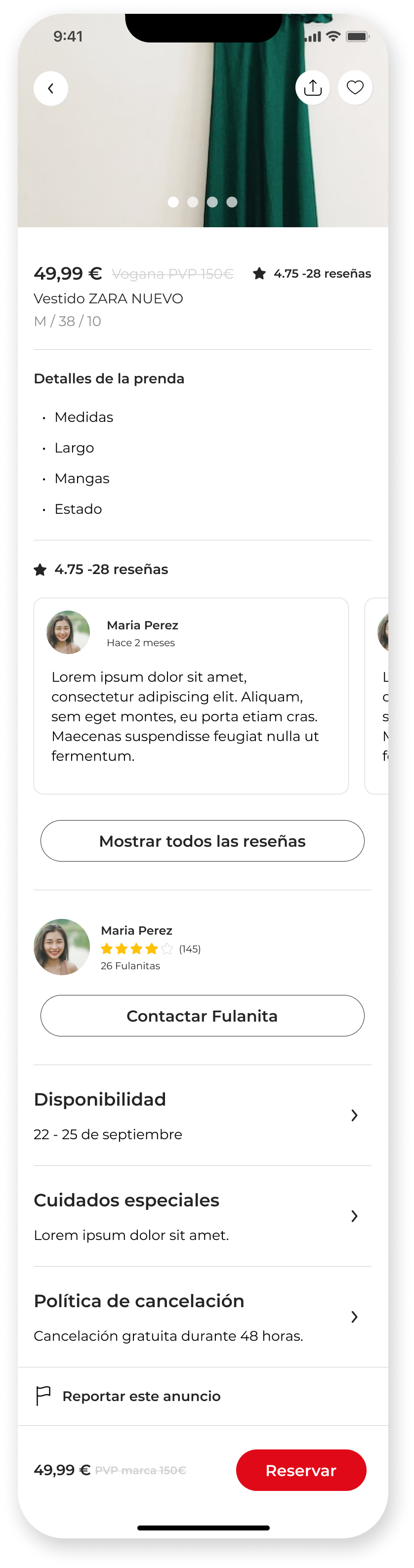The width and height of the screenshot is (414, 1568).
Task: Add the dress to favorites with the heart
Action: [x=355, y=87]
